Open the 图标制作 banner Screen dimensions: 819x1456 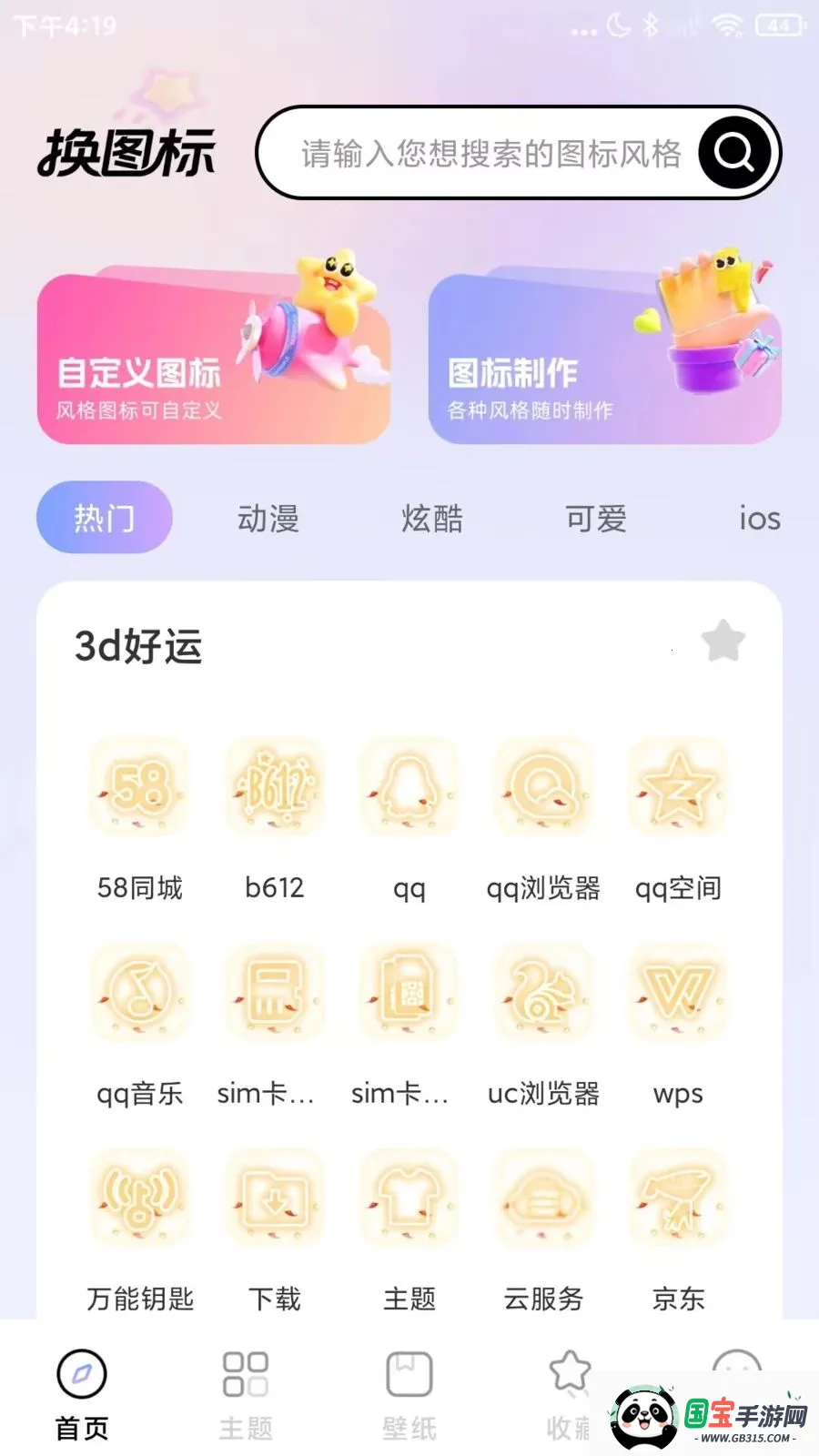[x=606, y=350]
